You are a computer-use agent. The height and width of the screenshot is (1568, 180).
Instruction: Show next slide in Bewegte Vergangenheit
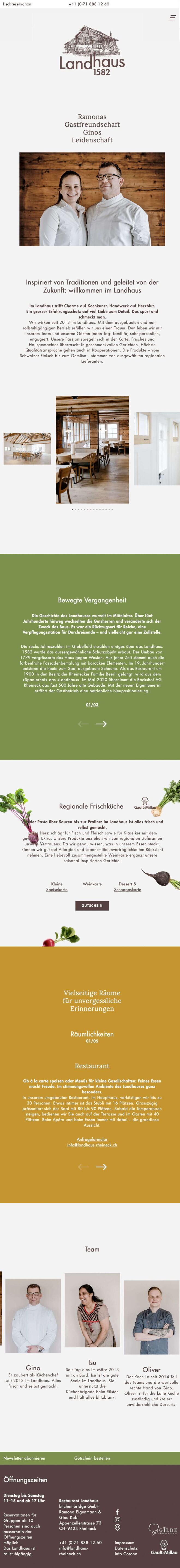[x=101, y=724]
